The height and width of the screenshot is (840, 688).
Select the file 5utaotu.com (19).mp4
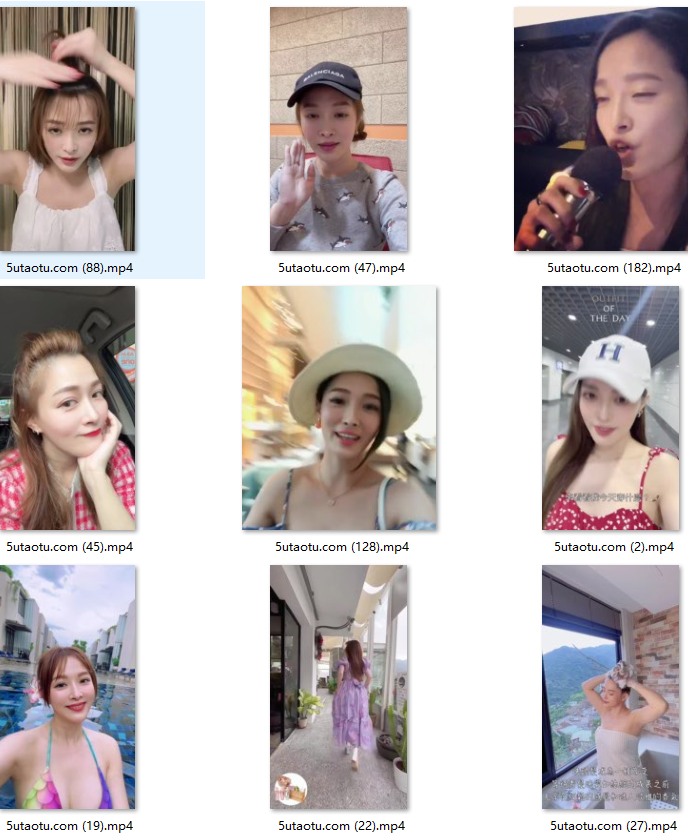[68, 687]
